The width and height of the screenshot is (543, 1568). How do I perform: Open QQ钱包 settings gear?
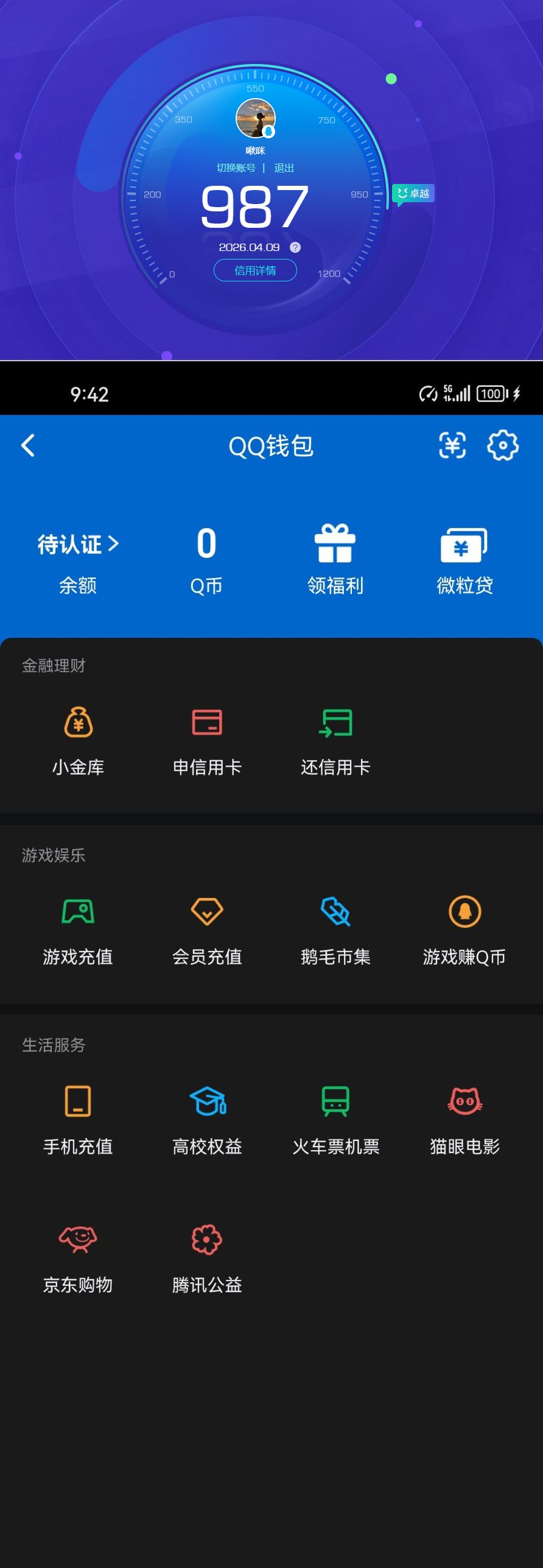point(503,445)
